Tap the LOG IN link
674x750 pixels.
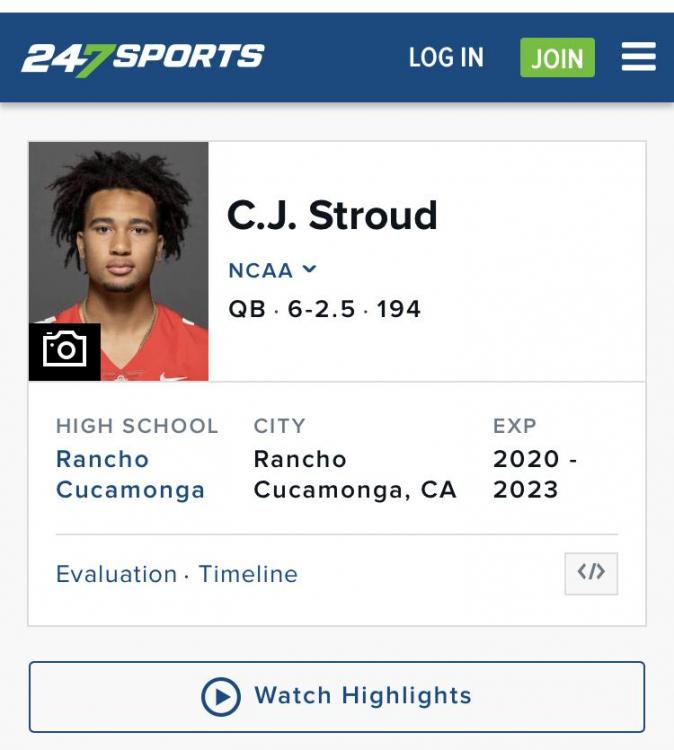[446, 58]
